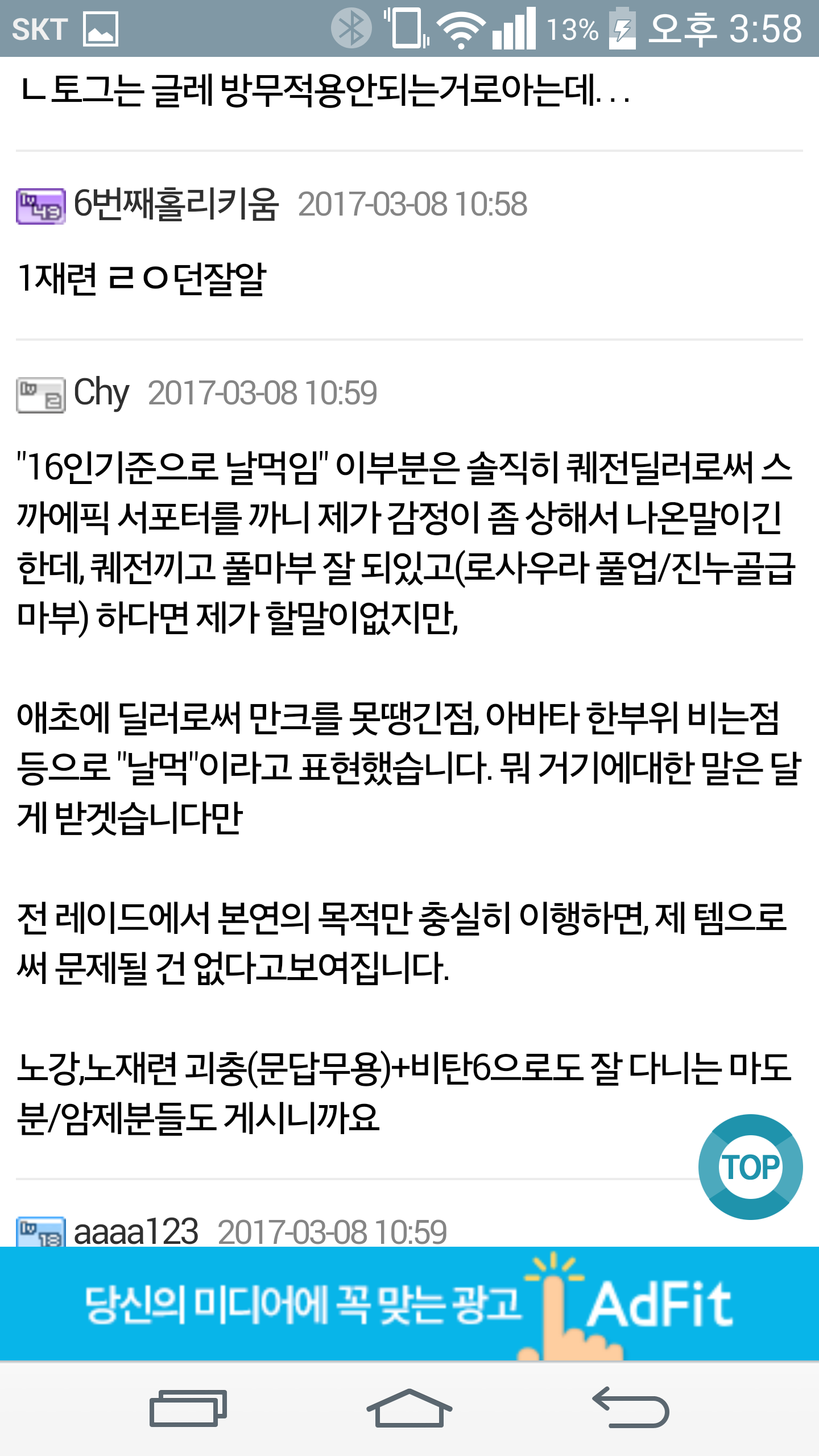Open the profile of commenter Chy
819x1456 pixels.
coord(101,392)
